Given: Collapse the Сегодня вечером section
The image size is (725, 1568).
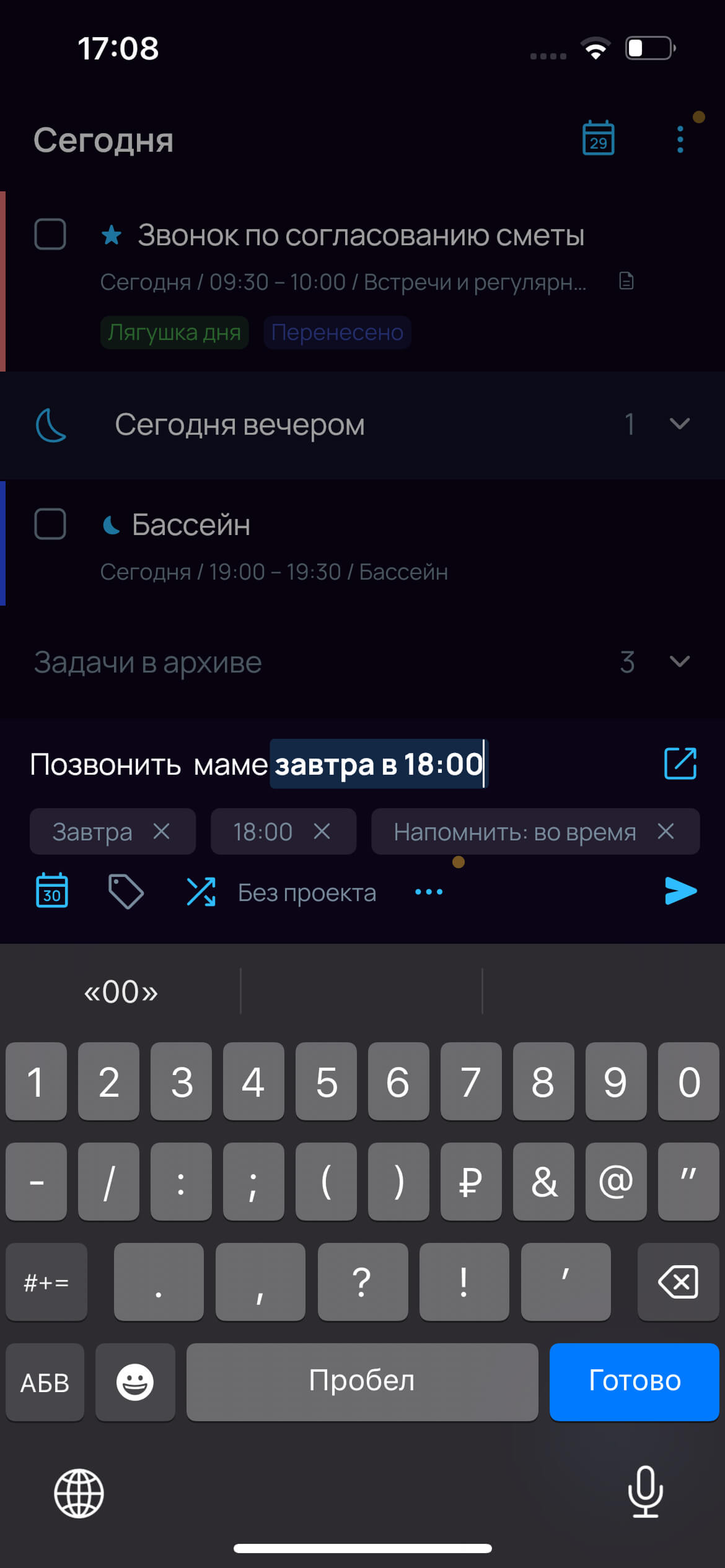Looking at the screenshot, I should point(680,424).
